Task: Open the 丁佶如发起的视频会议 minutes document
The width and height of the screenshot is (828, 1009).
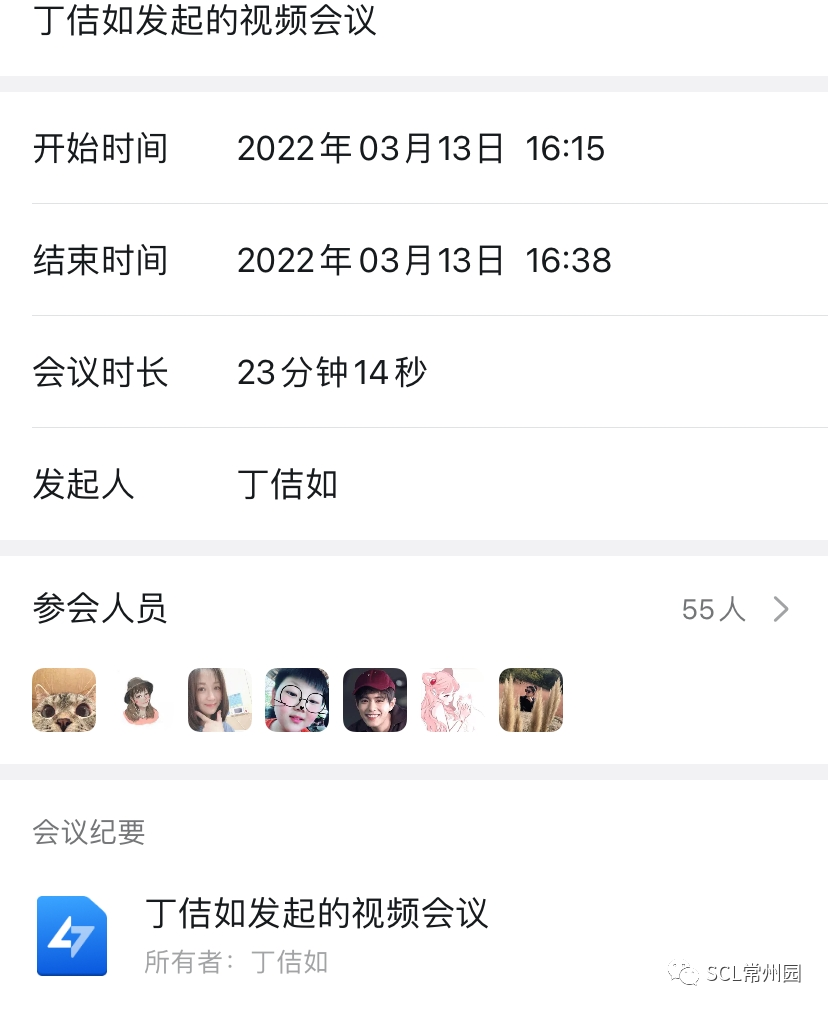Action: click(316, 913)
